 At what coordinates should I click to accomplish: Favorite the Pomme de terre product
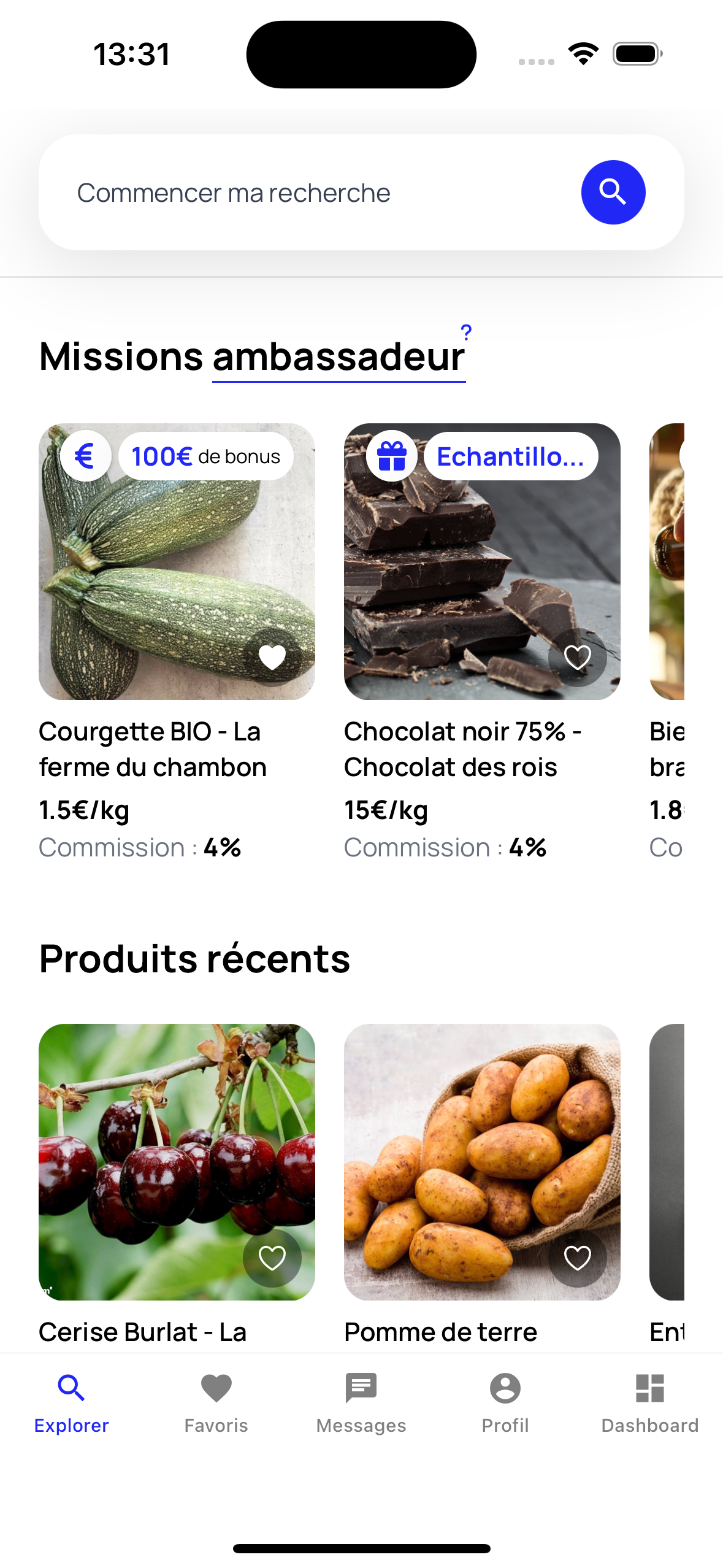(577, 1258)
